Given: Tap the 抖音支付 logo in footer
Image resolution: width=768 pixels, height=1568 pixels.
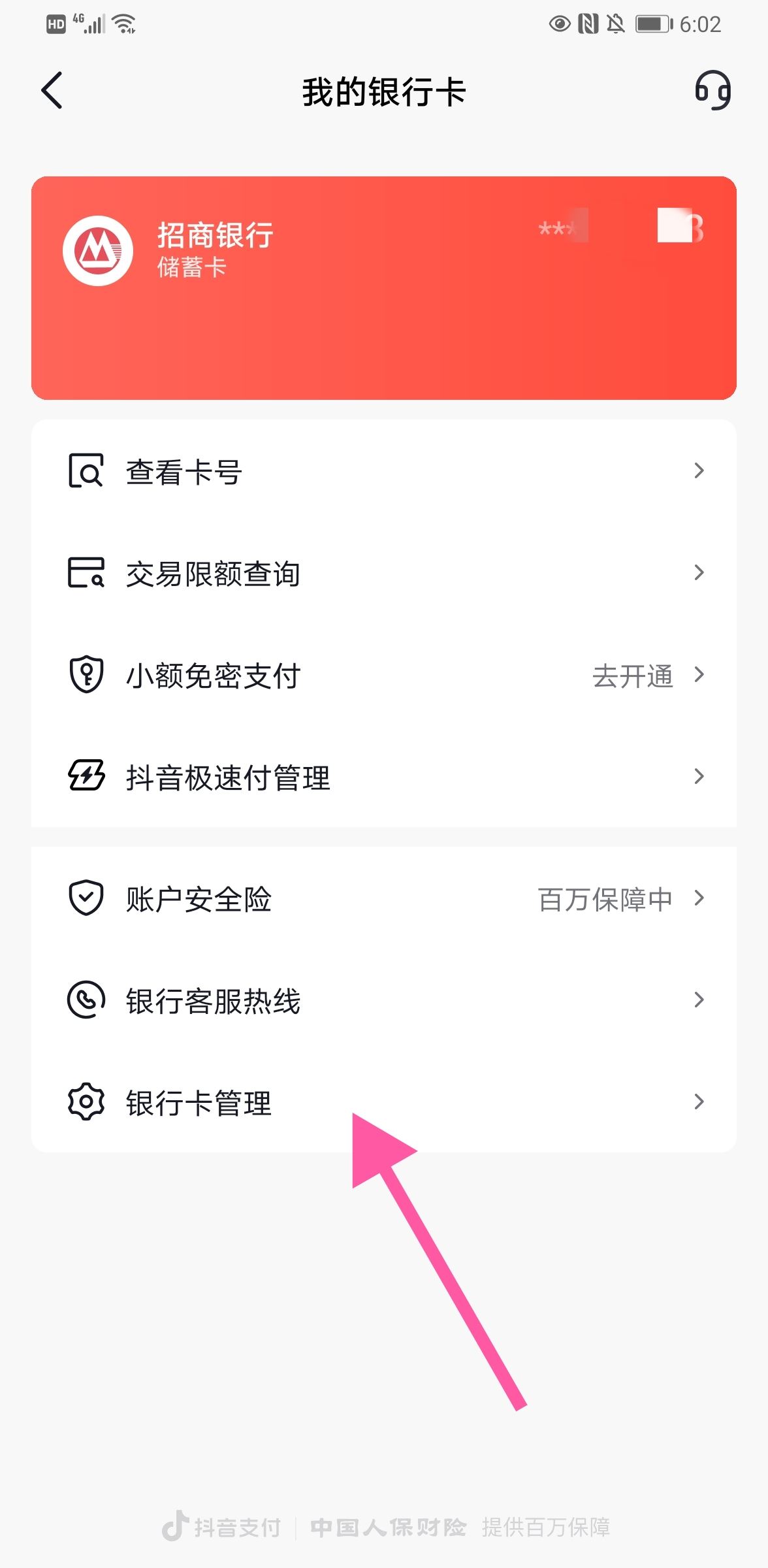Looking at the screenshot, I should (x=222, y=1524).
